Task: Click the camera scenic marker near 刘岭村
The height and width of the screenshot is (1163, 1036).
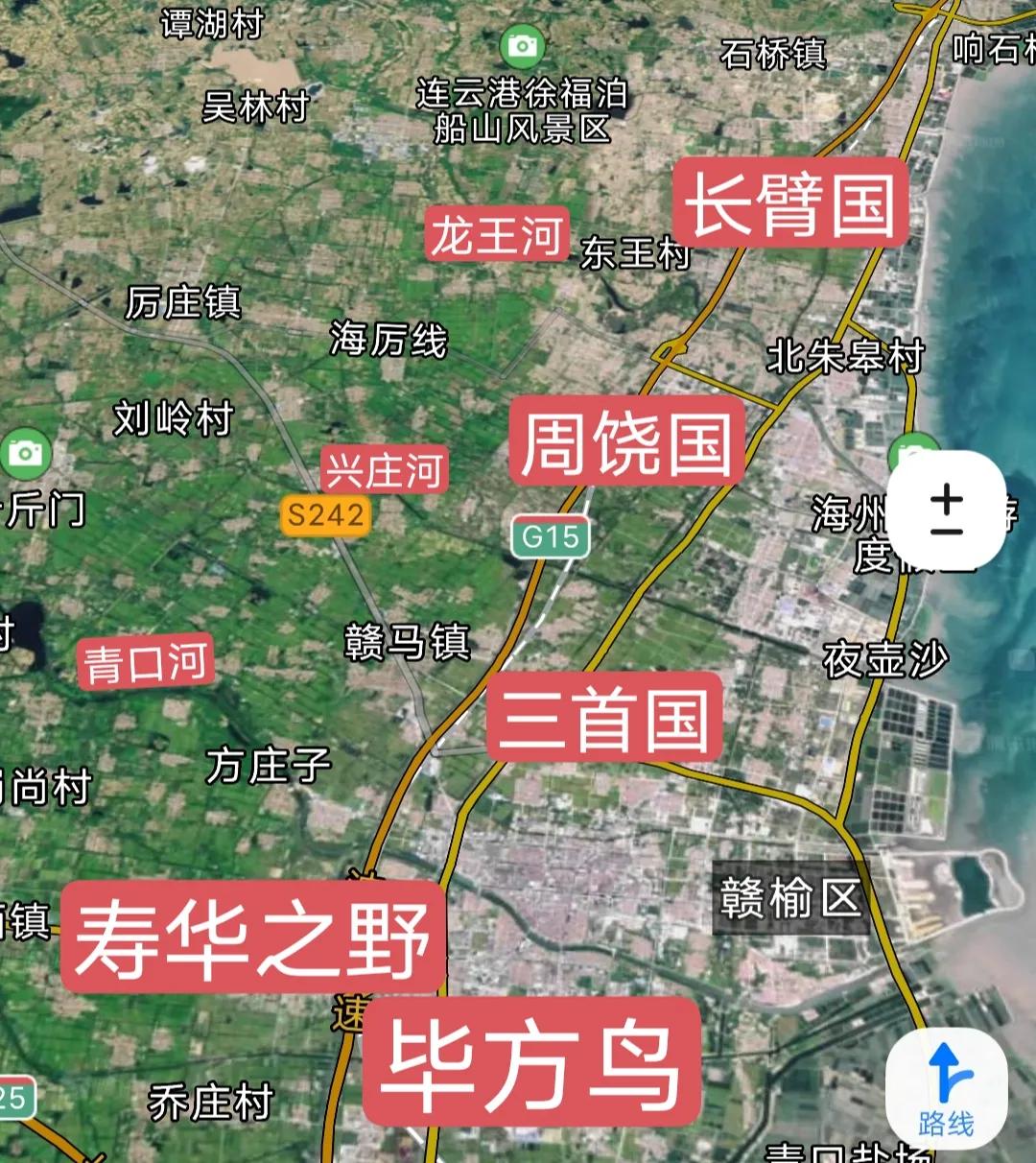Action: click(26, 453)
